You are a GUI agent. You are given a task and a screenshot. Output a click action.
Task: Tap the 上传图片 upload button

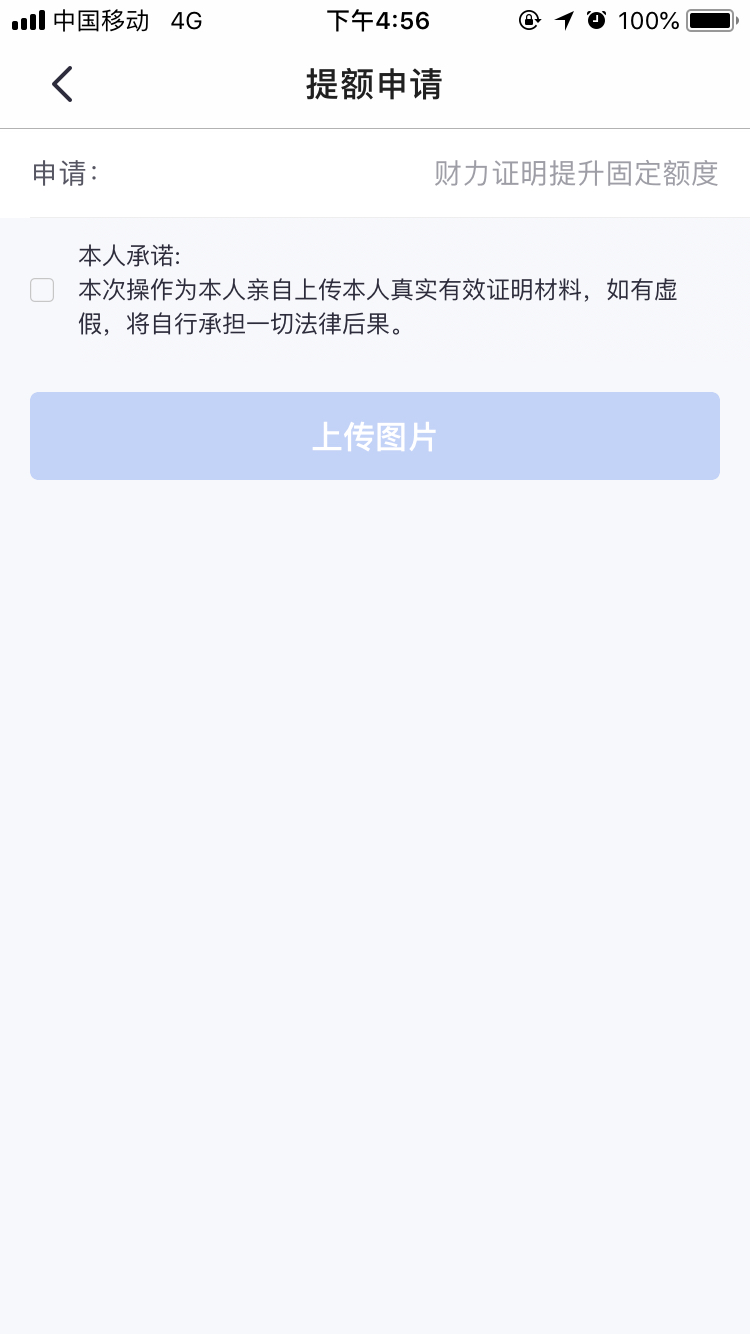tap(375, 436)
